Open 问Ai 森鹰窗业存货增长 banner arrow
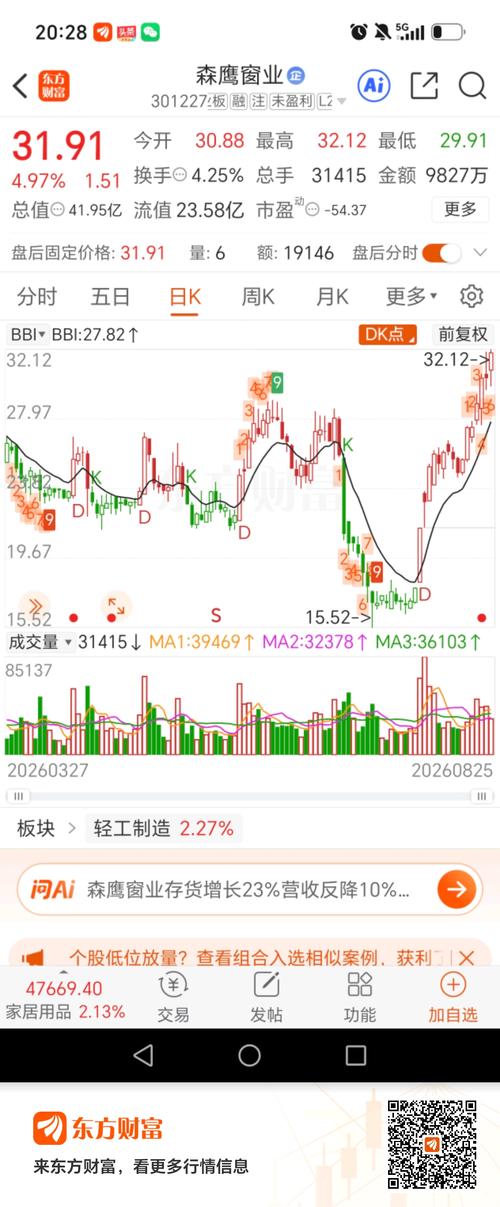The height and width of the screenshot is (1207, 500). pos(455,889)
